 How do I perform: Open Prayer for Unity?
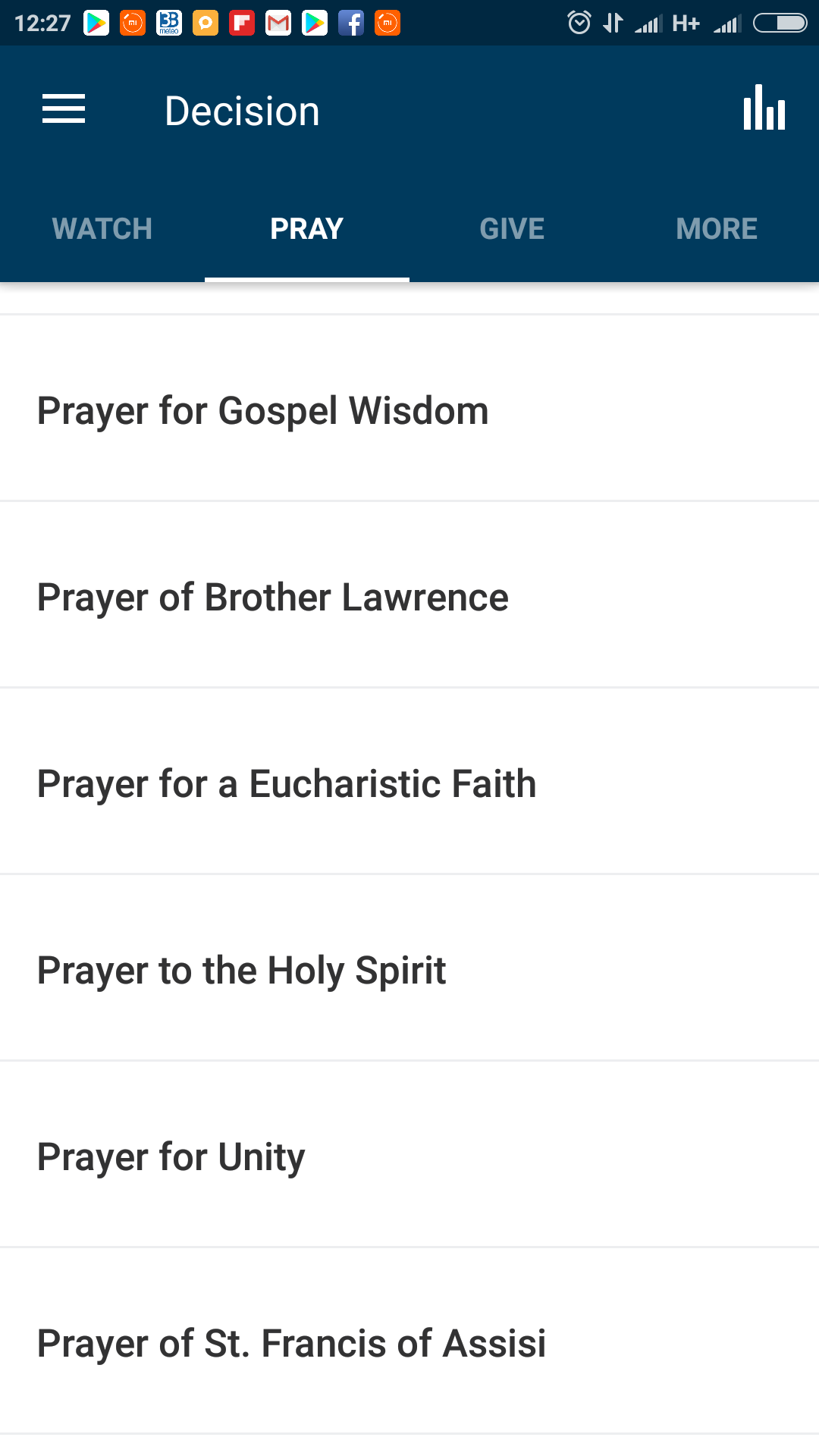click(x=409, y=1155)
